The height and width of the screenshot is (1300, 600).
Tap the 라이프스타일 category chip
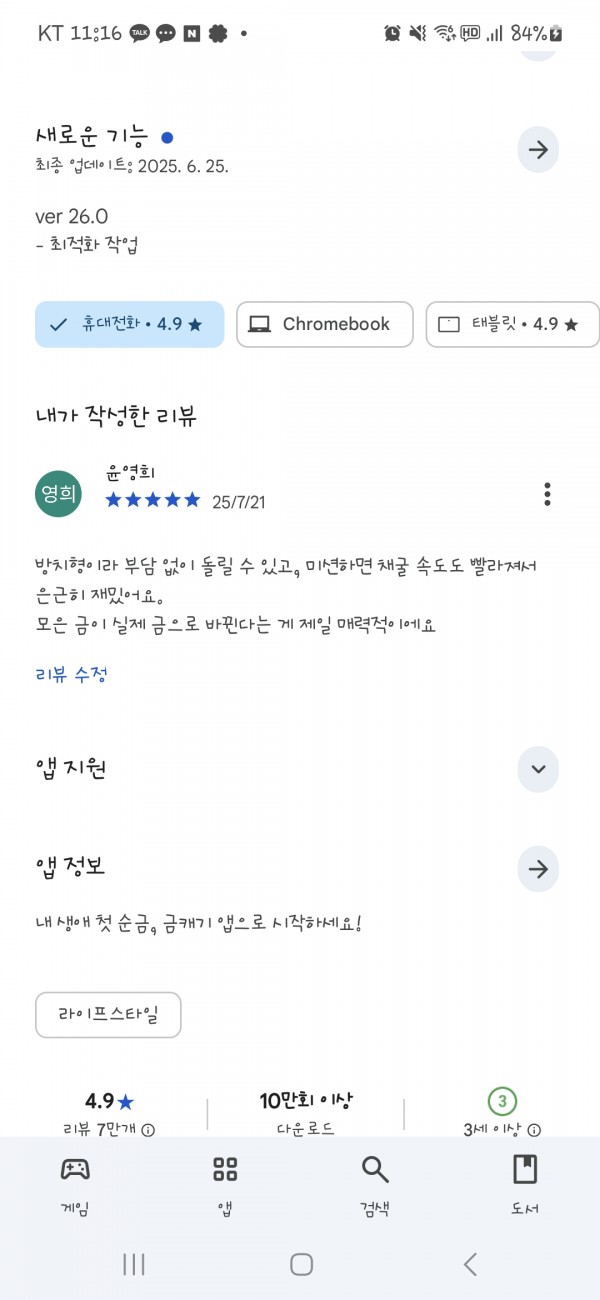coord(108,1015)
